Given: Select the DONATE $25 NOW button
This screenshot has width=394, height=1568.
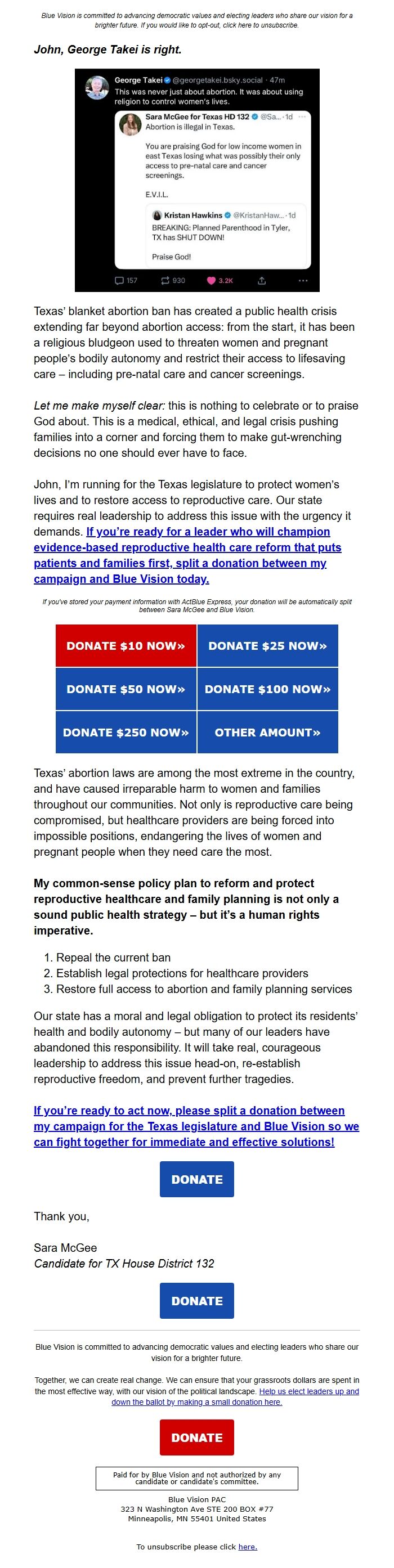Looking at the screenshot, I should [267, 645].
